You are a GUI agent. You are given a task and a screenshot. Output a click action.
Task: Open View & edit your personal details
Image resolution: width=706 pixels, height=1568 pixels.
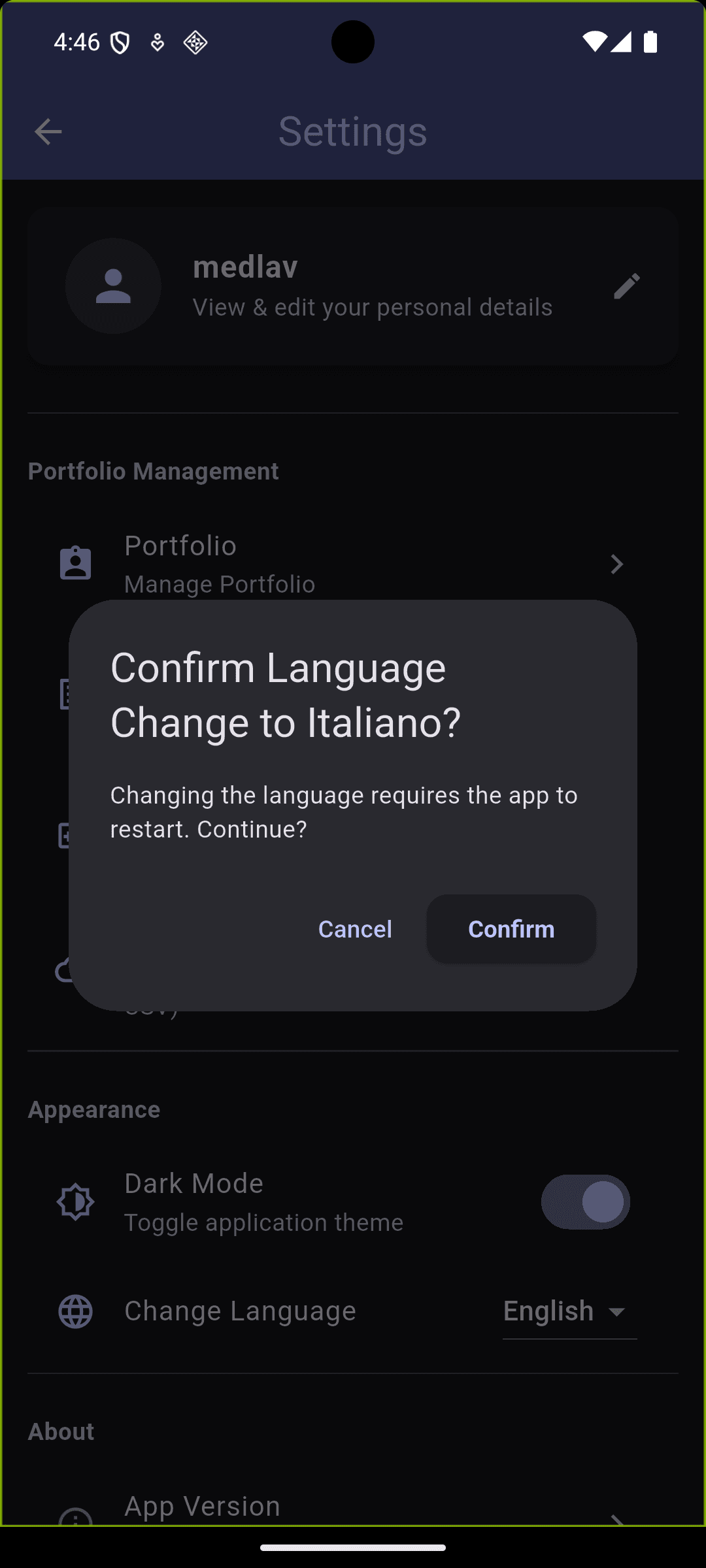coord(371,306)
